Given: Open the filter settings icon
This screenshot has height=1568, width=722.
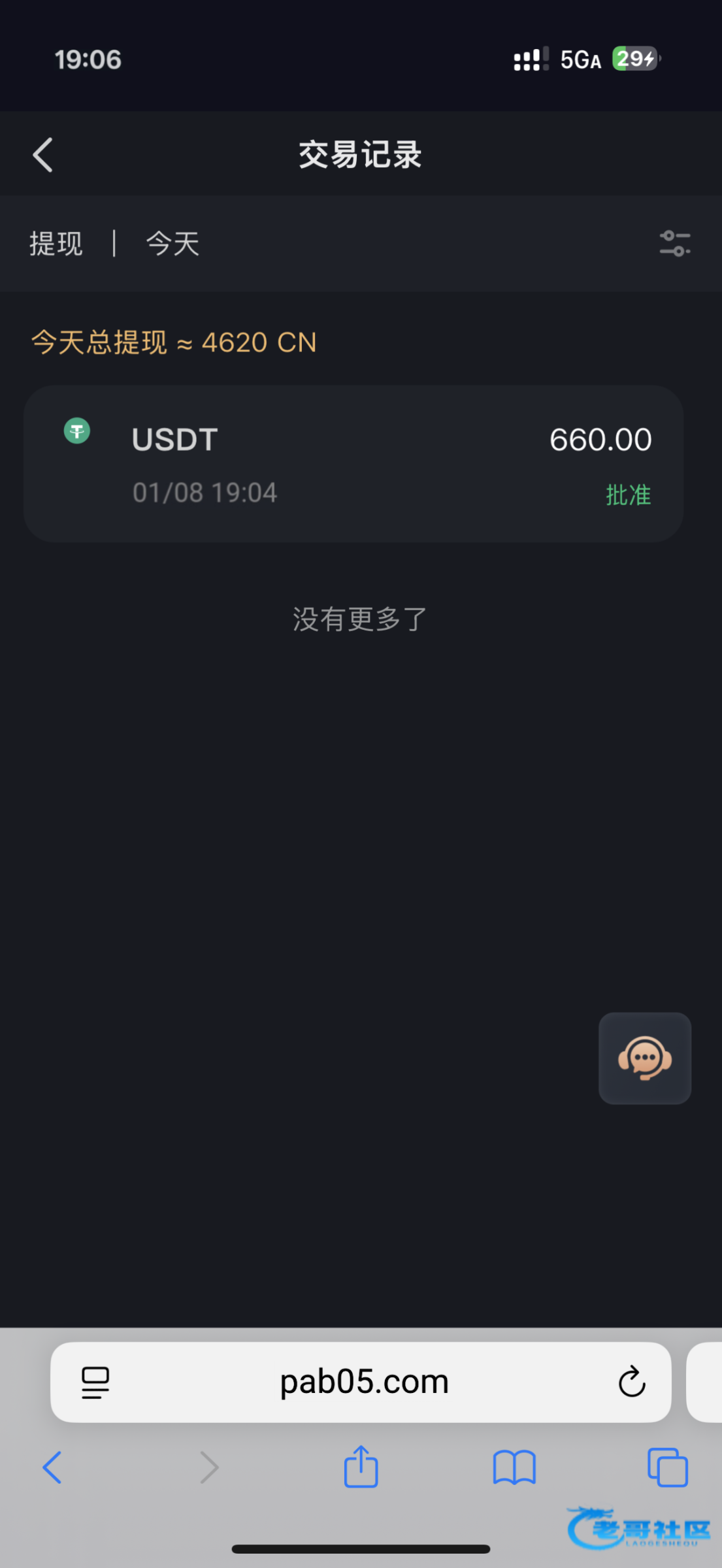Looking at the screenshot, I should 674,244.
